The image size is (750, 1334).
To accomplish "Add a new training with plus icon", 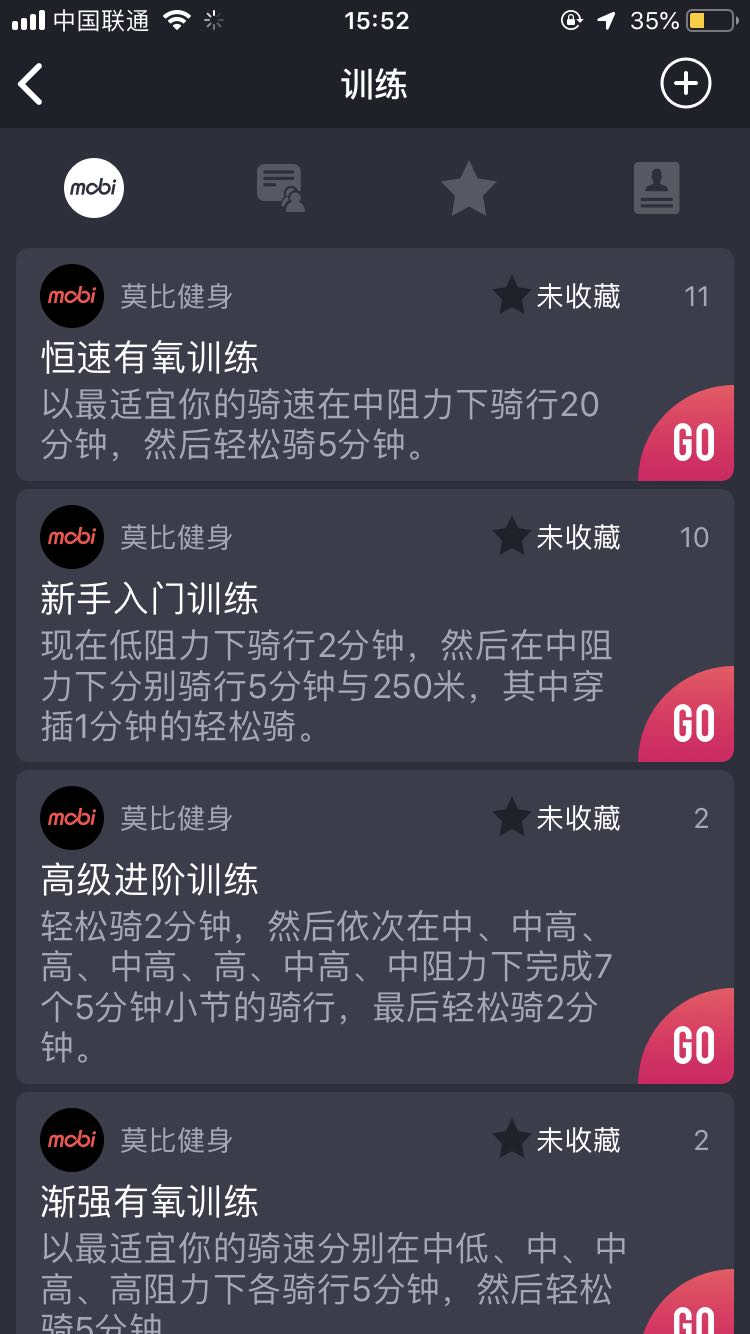I will tap(686, 83).
